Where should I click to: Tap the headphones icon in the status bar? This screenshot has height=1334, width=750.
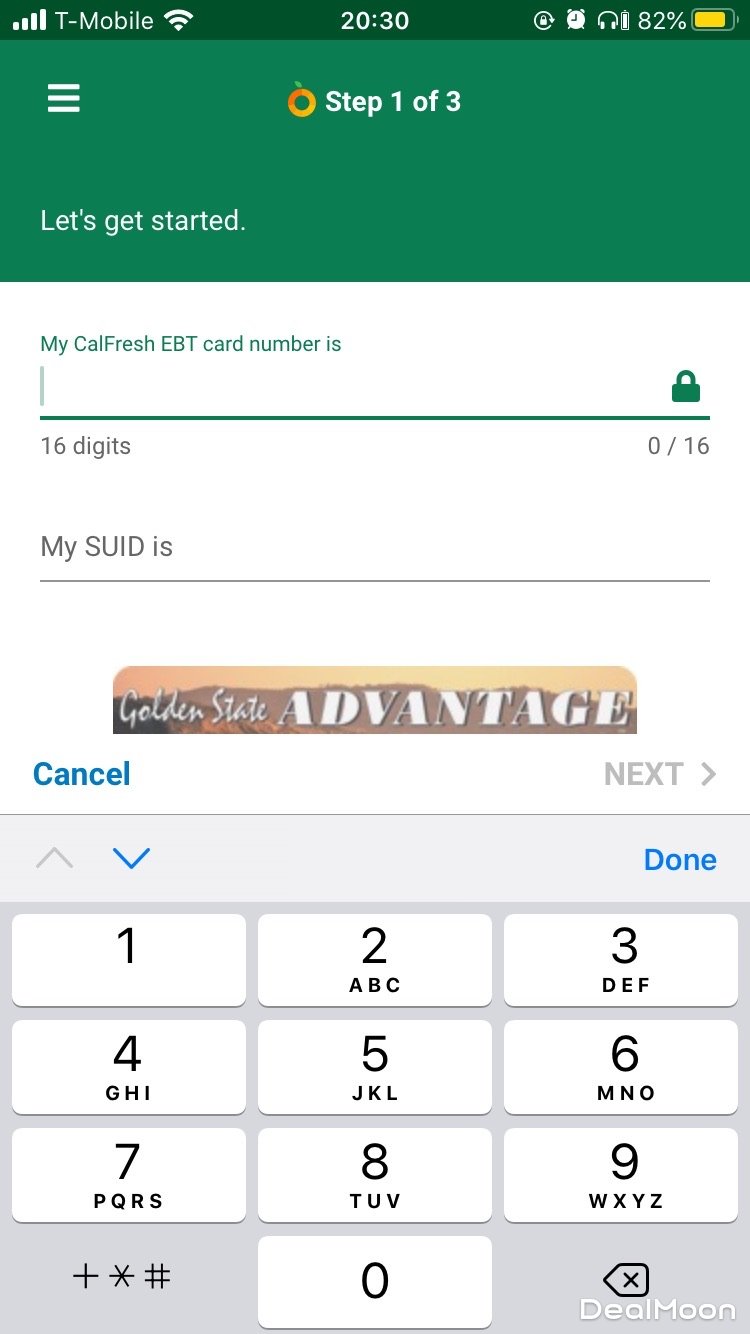coord(610,19)
